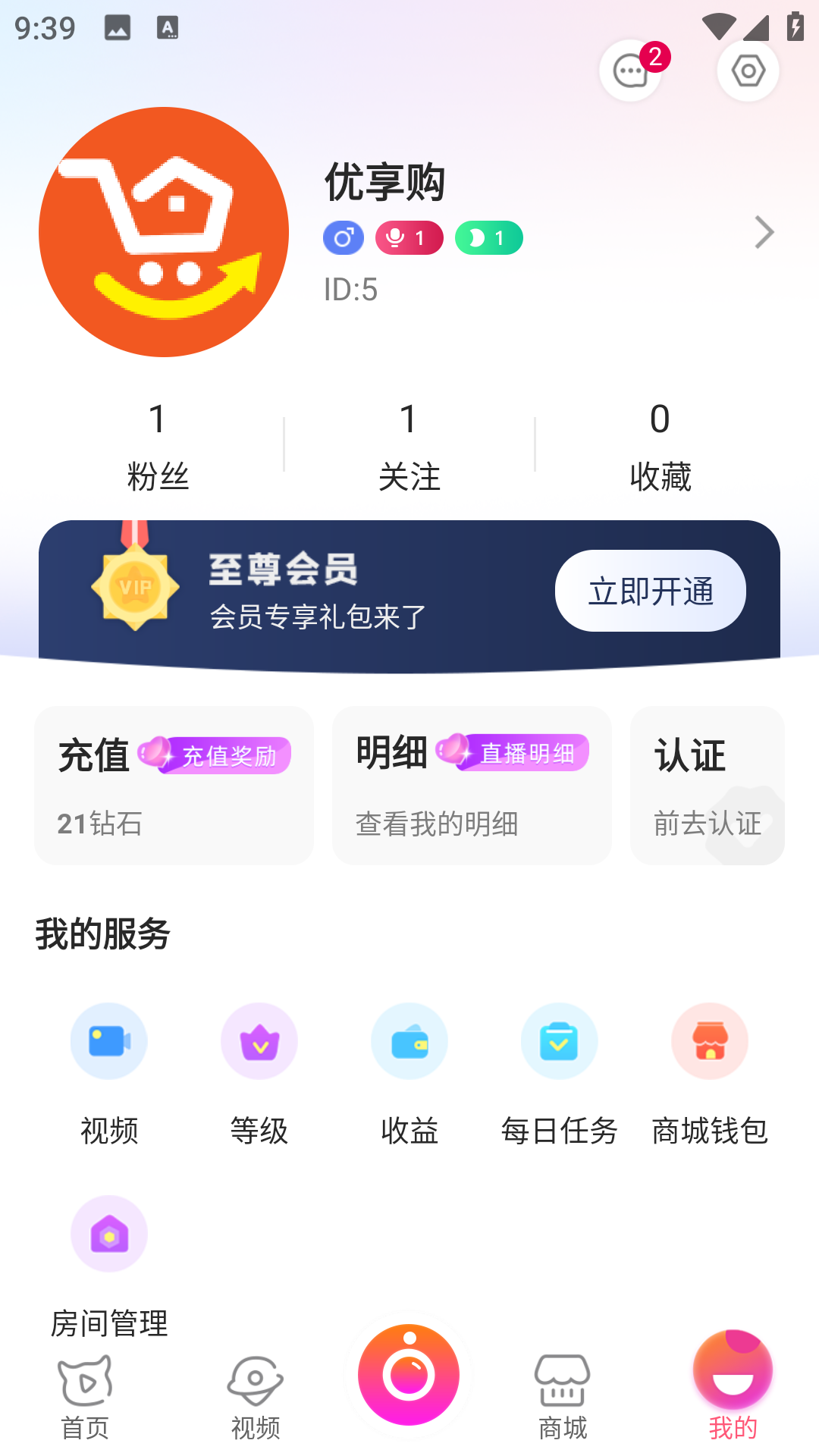View the 关注 following list
Image resolution: width=819 pixels, height=1456 pixels.
pos(409,447)
